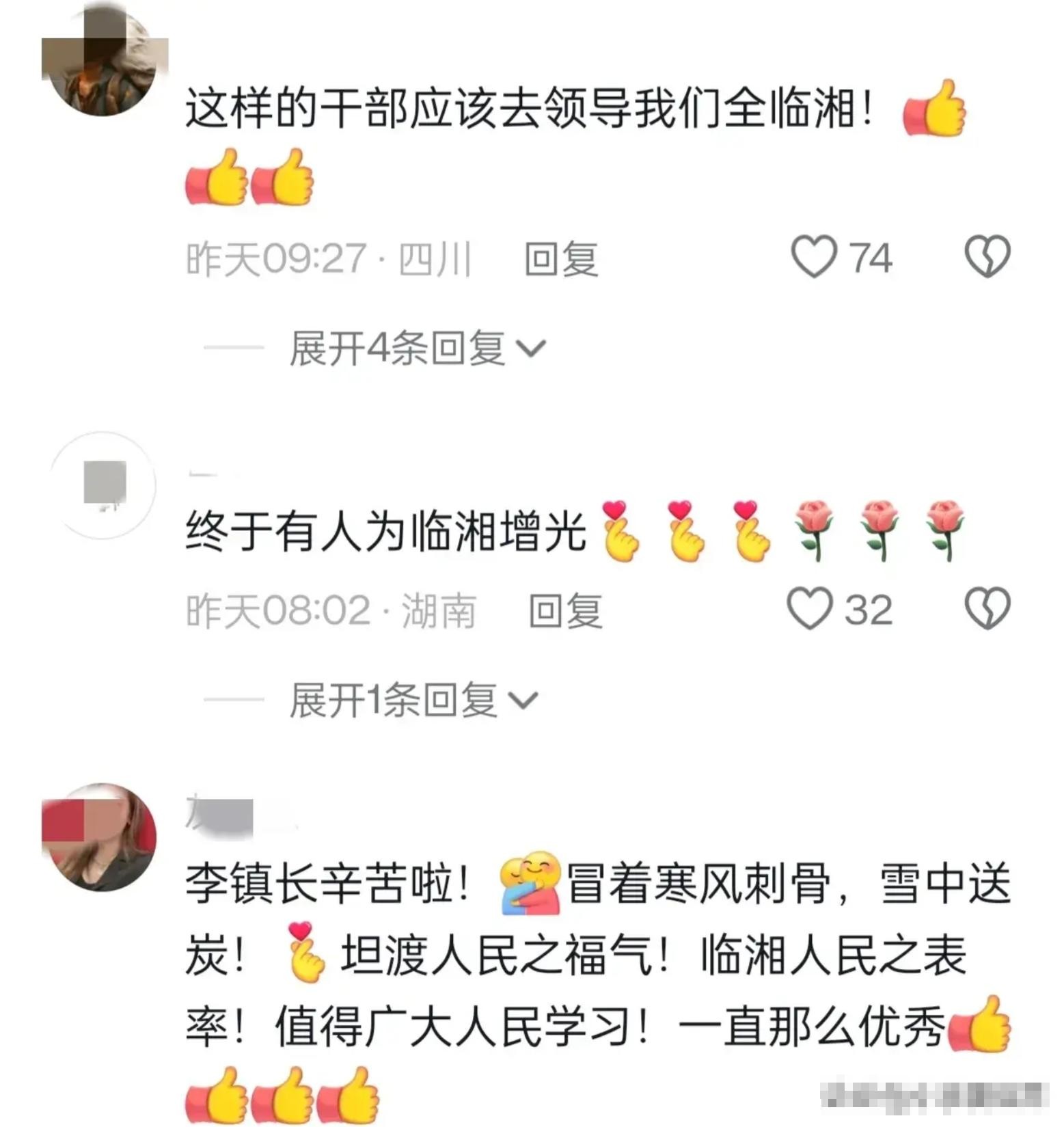Reply to the 09:27 comment from 四川
The height and width of the screenshot is (1127, 1064).
(561, 260)
